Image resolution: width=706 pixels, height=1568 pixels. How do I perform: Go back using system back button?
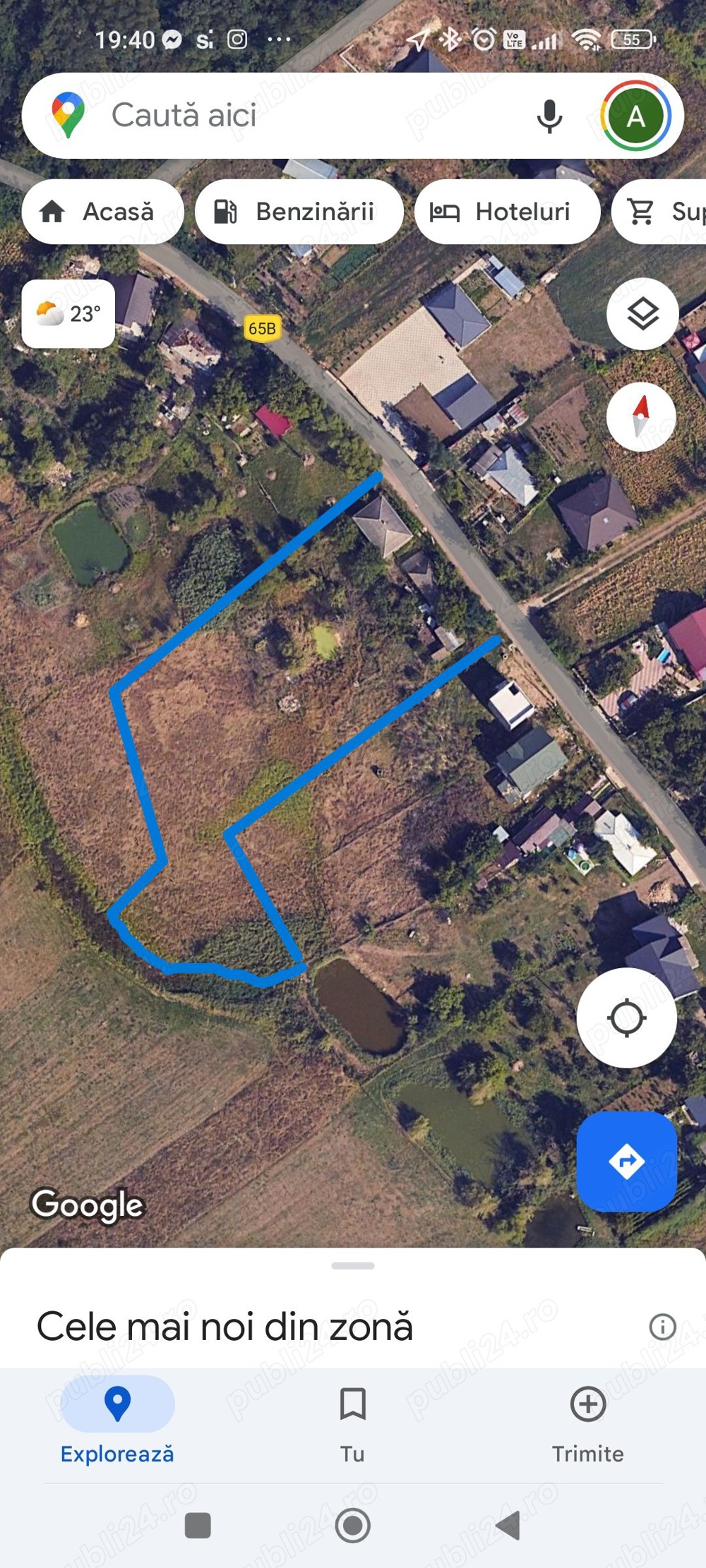(x=508, y=1525)
